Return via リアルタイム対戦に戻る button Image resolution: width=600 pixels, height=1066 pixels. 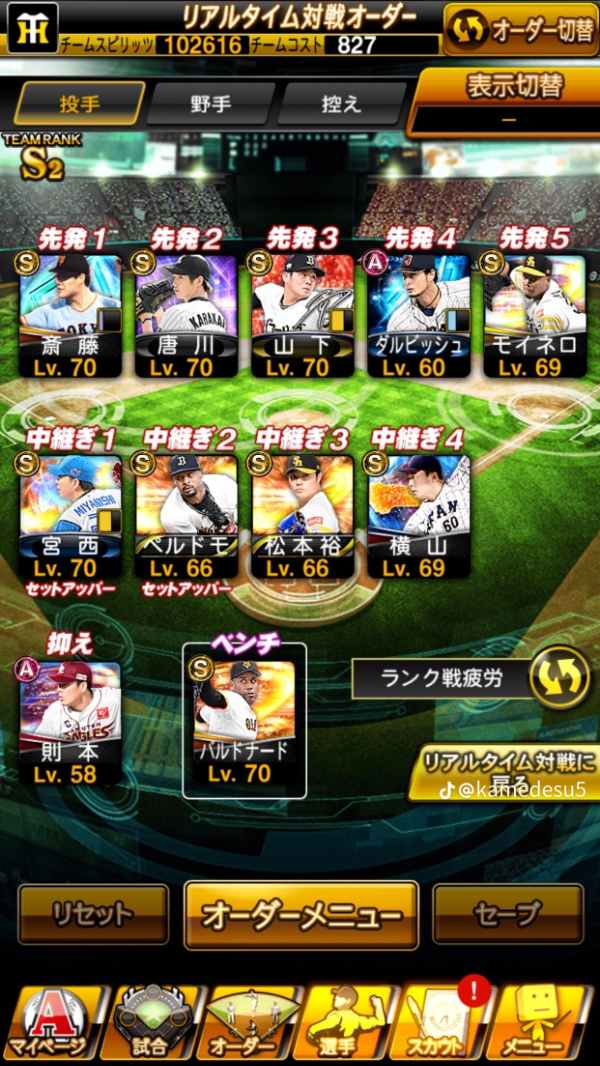(506, 772)
